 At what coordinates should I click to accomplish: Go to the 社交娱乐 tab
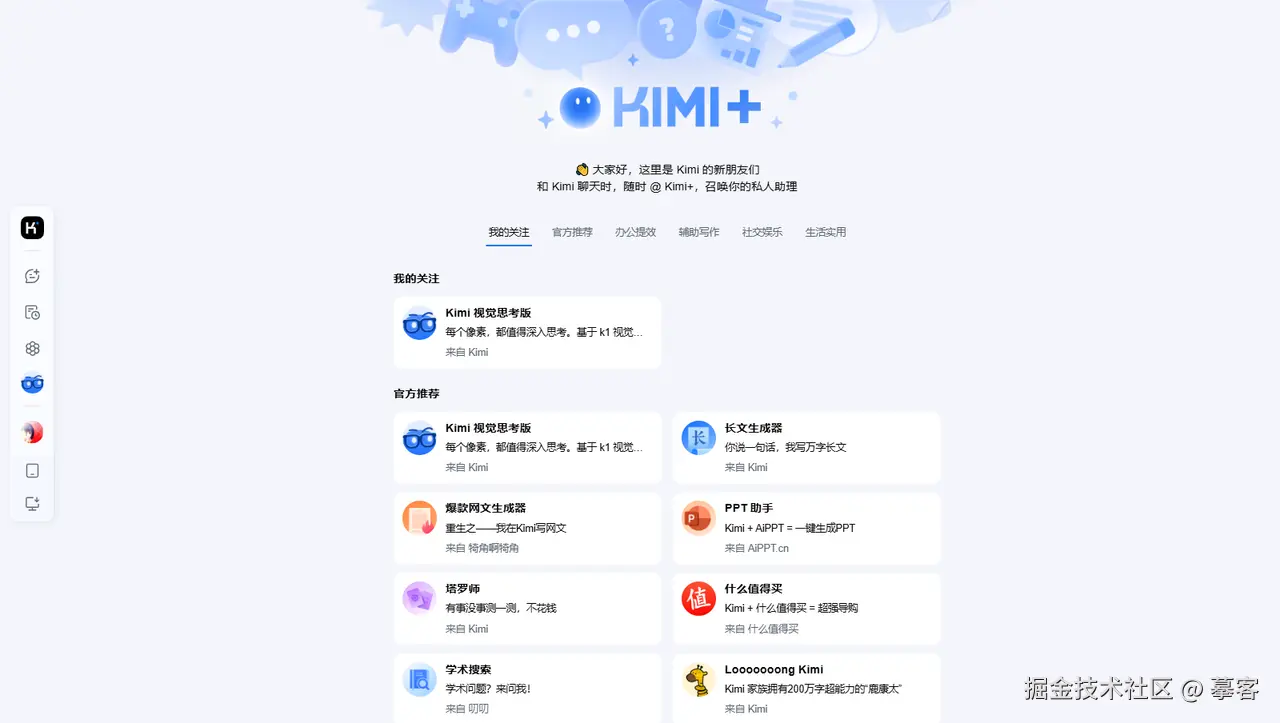click(x=762, y=232)
